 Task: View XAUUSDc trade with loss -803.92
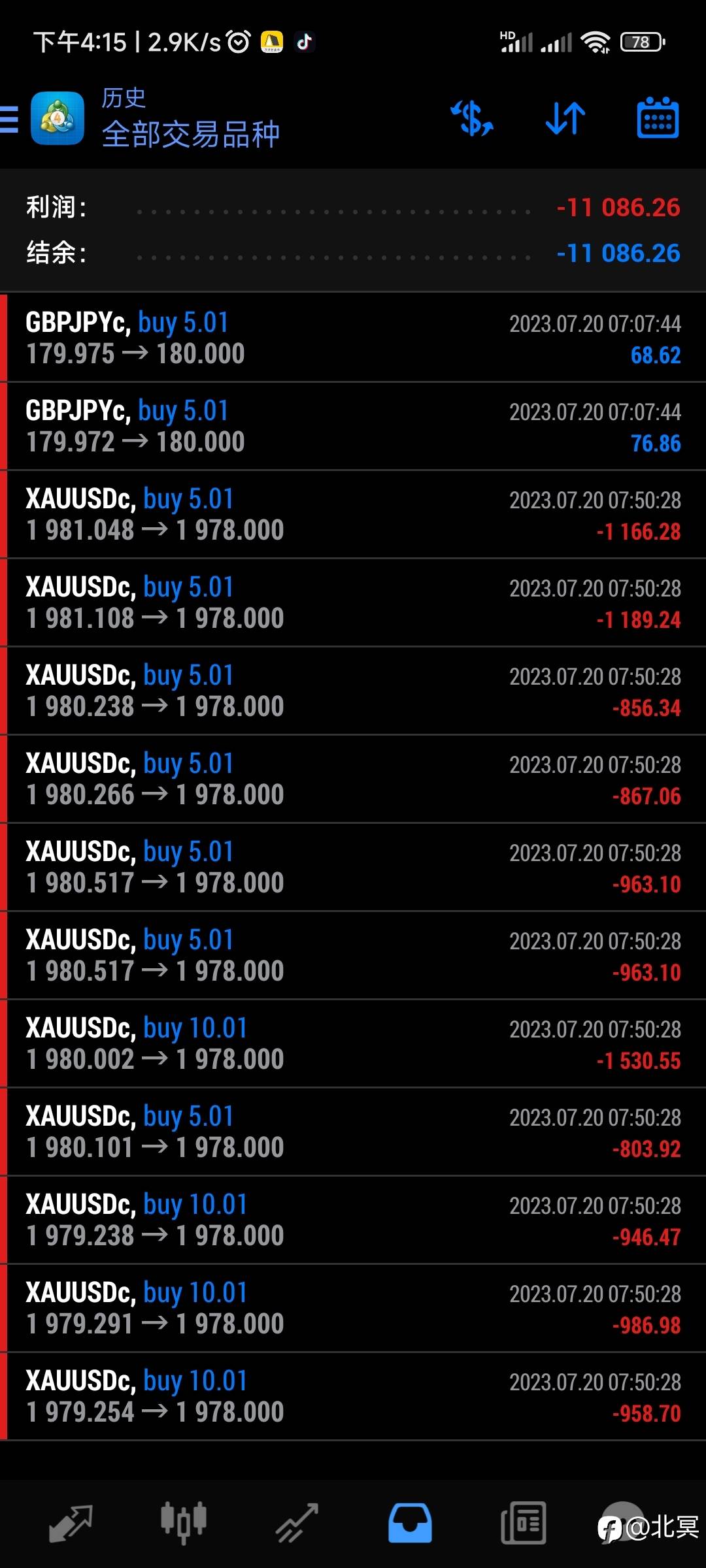[x=353, y=1132]
